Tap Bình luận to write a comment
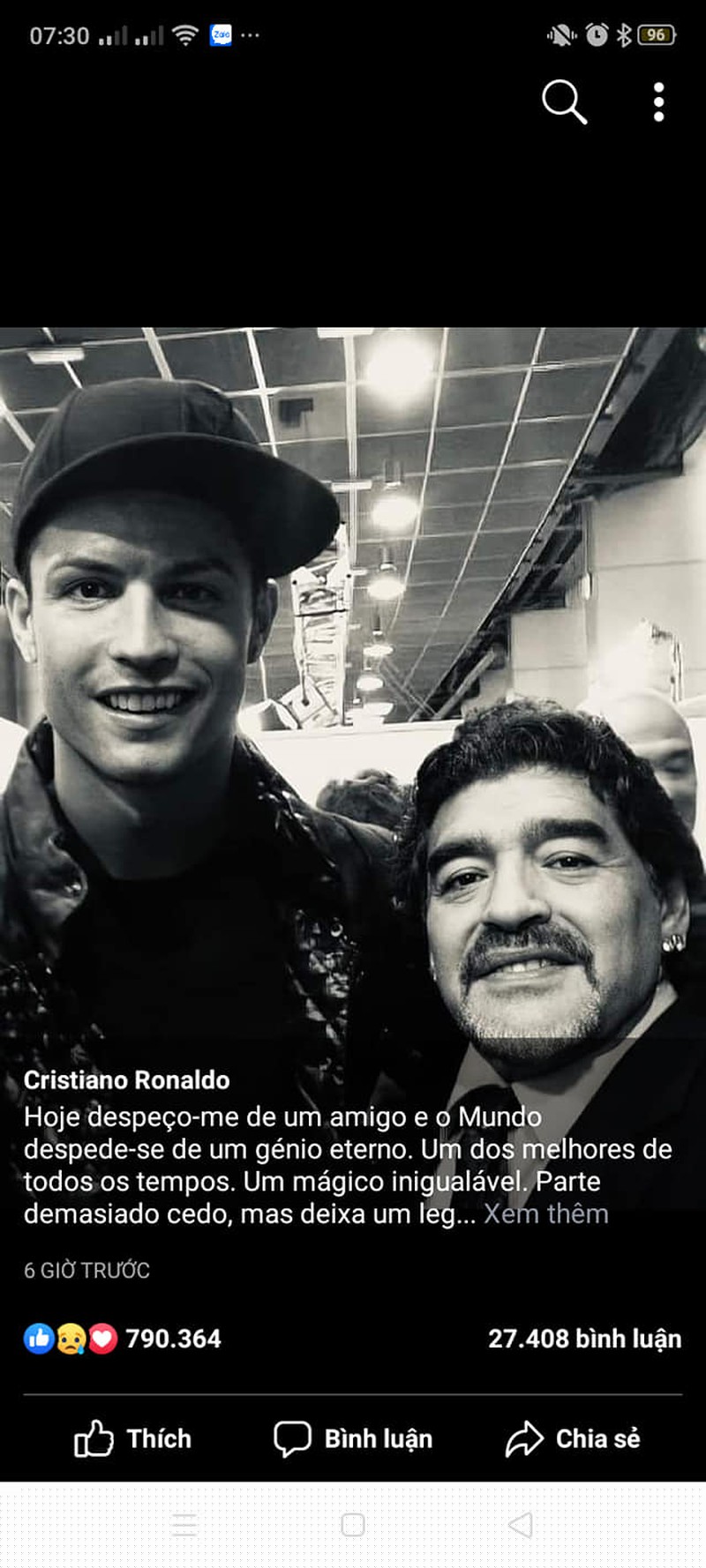 [353, 1438]
